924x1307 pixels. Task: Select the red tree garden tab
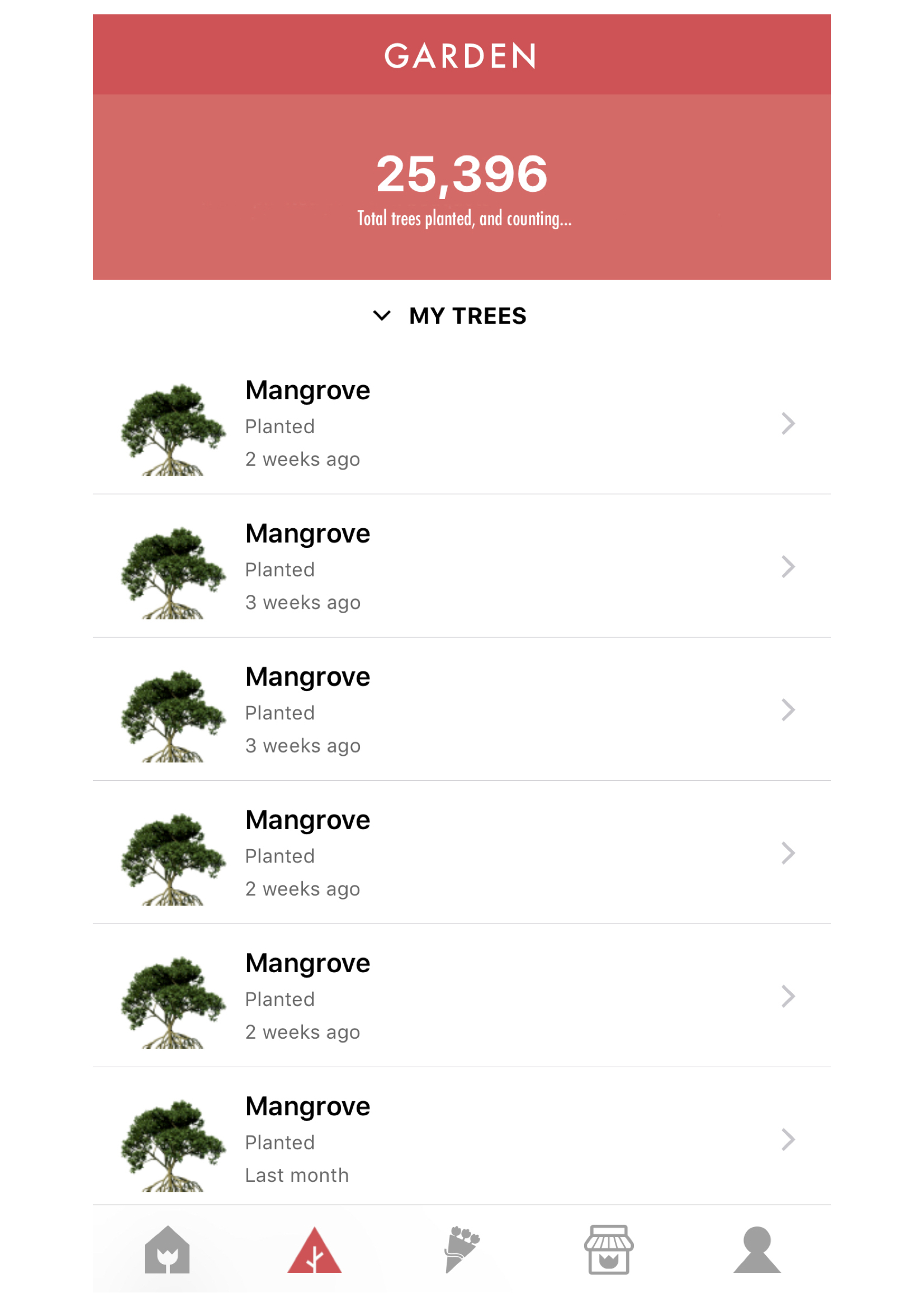314,1250
